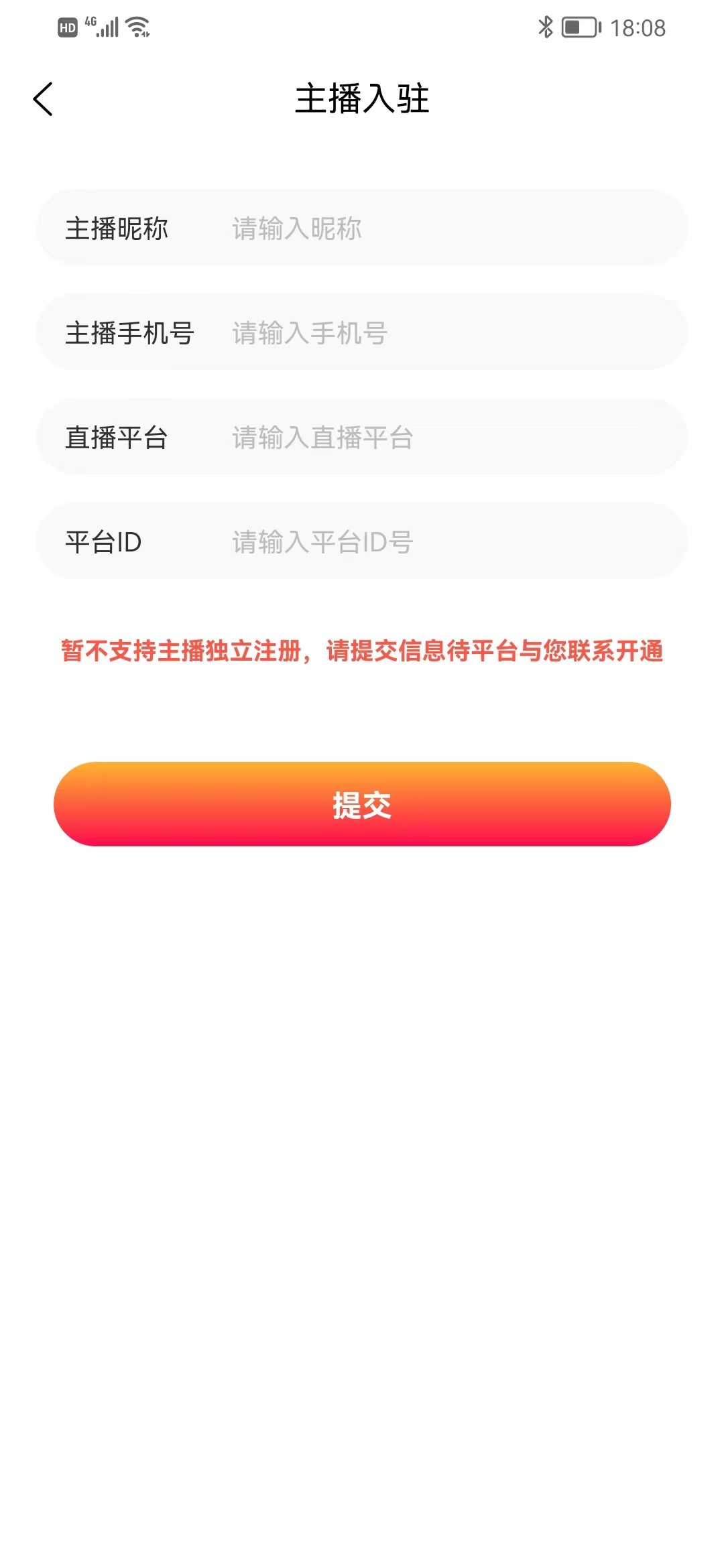Focus the 主播昵称 nickname field
The width and height of the screenshot is (724, 1568).
(442, 228)
